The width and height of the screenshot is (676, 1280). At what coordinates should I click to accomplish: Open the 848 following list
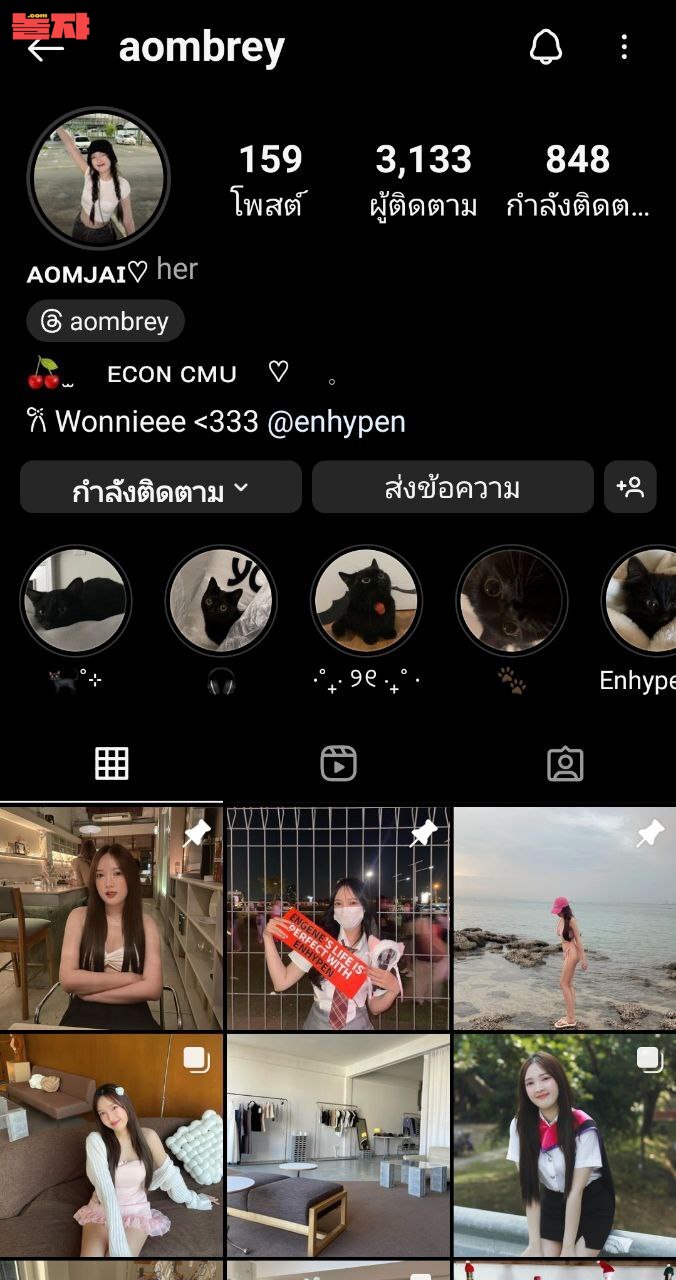pos(578,180)
